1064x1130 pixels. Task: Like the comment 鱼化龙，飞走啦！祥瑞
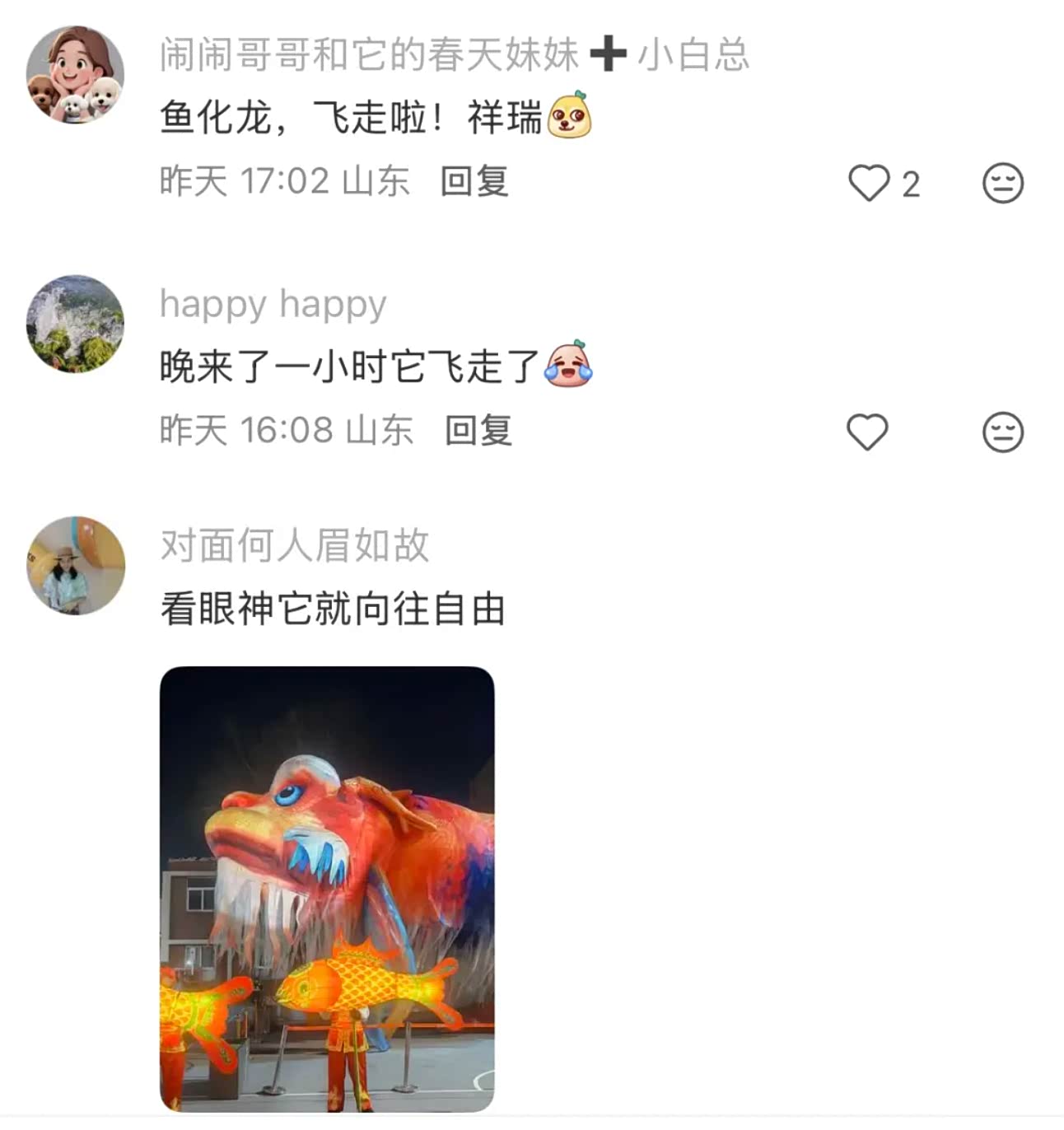click(869, 183)
